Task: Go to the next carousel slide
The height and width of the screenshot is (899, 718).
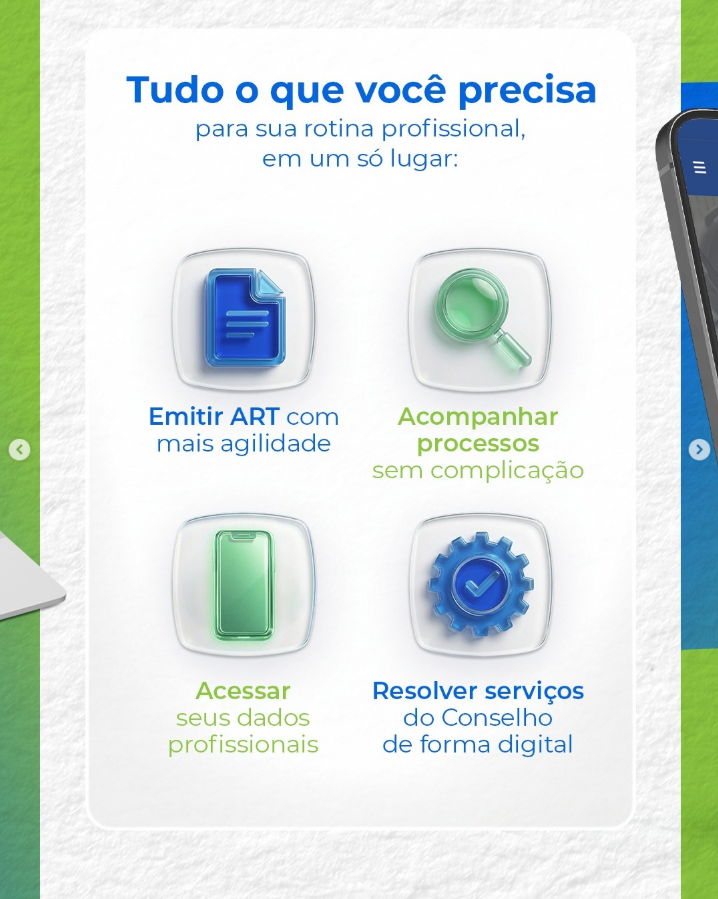Action: click(699, 450)
